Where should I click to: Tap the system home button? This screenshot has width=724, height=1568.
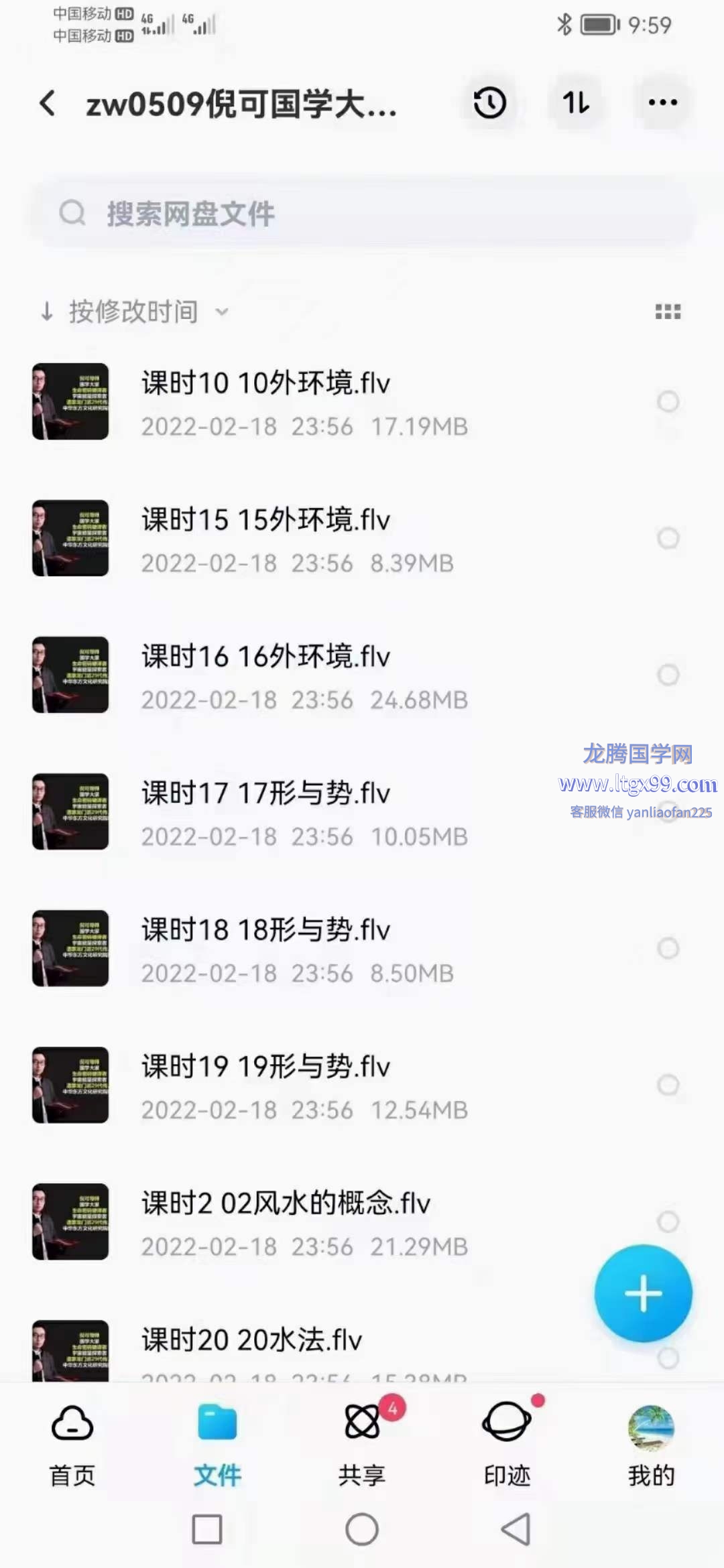point(362,1529)
